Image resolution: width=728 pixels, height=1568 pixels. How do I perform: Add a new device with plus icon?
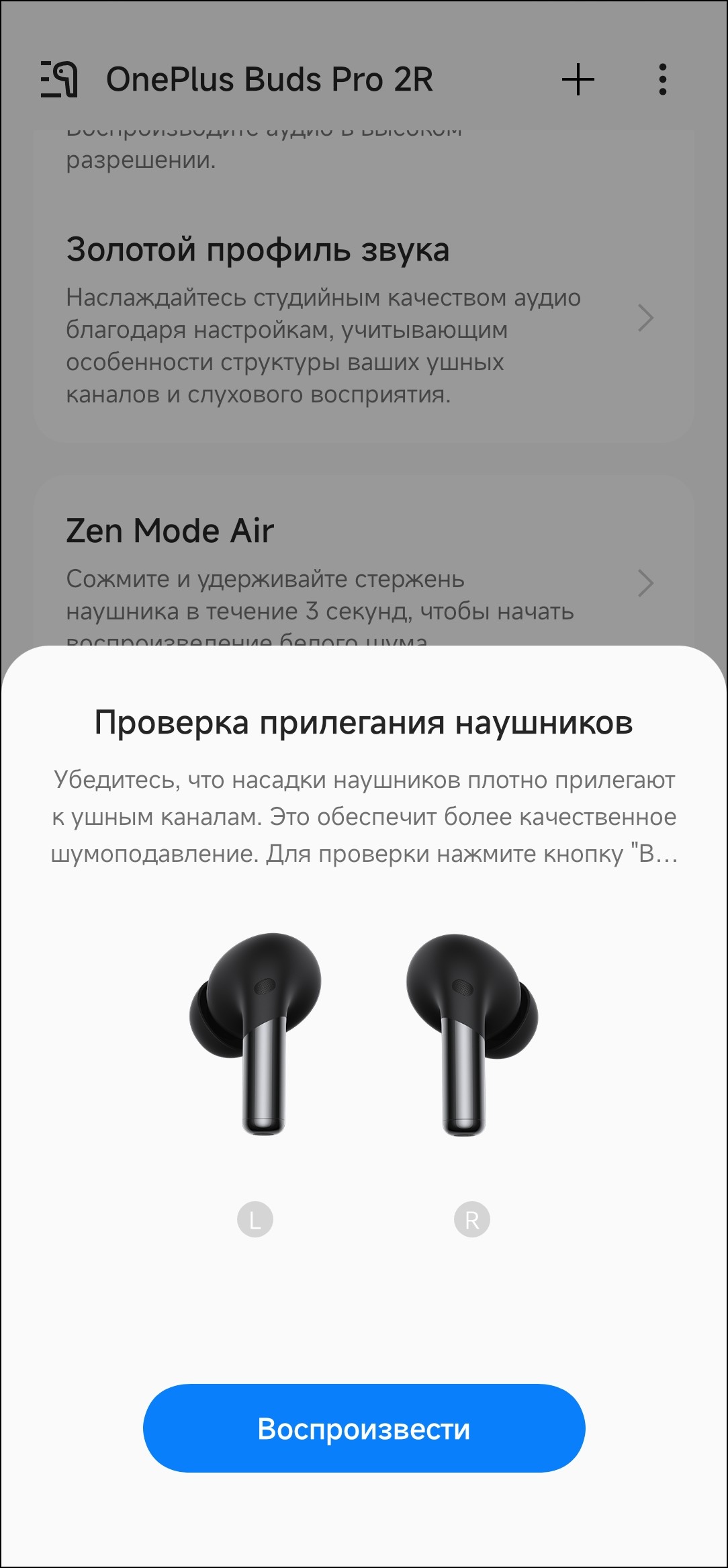point(578,80)
